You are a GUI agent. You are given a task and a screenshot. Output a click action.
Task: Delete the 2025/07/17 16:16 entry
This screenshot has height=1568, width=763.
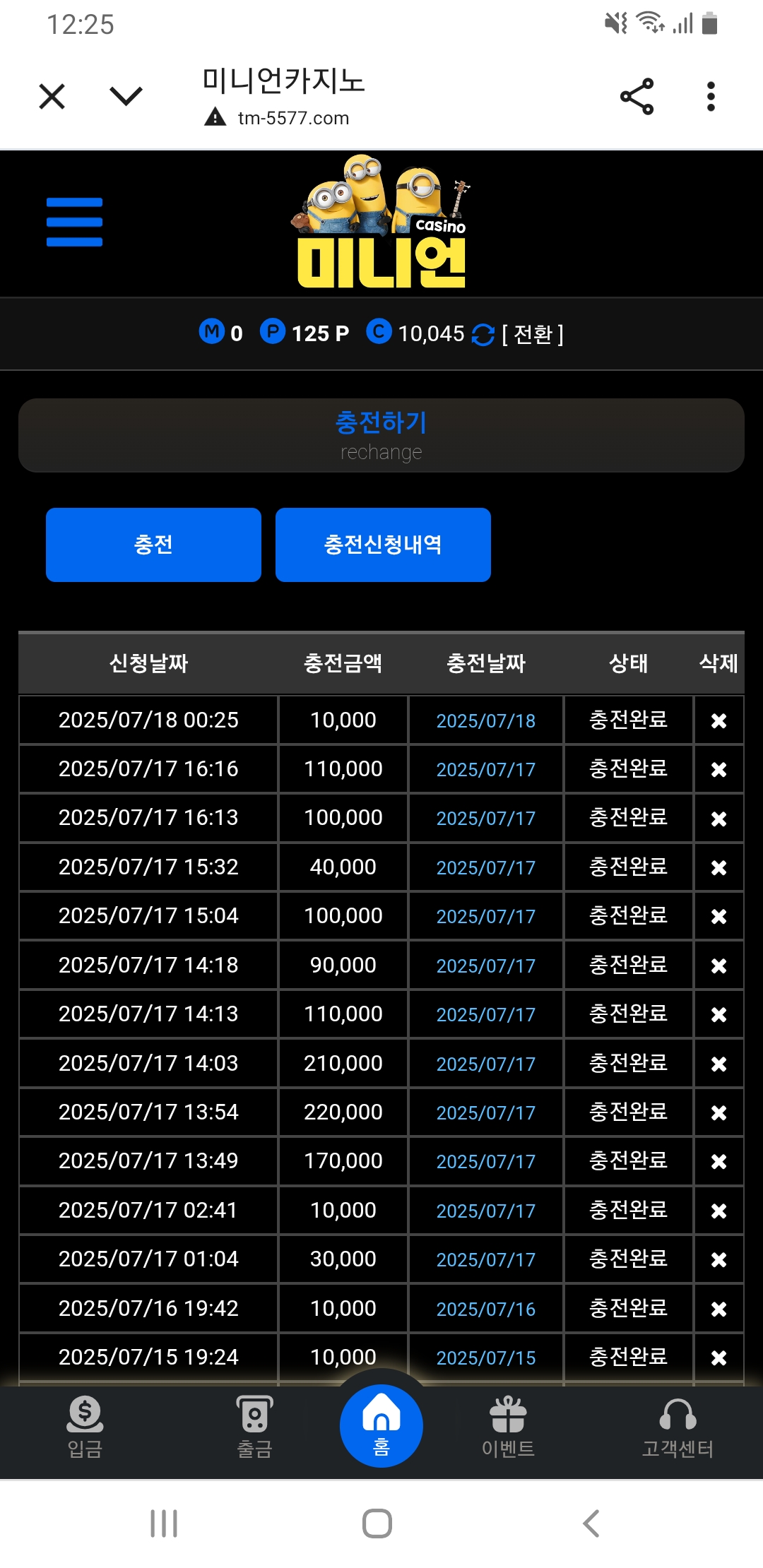click(x=718, y=769)
